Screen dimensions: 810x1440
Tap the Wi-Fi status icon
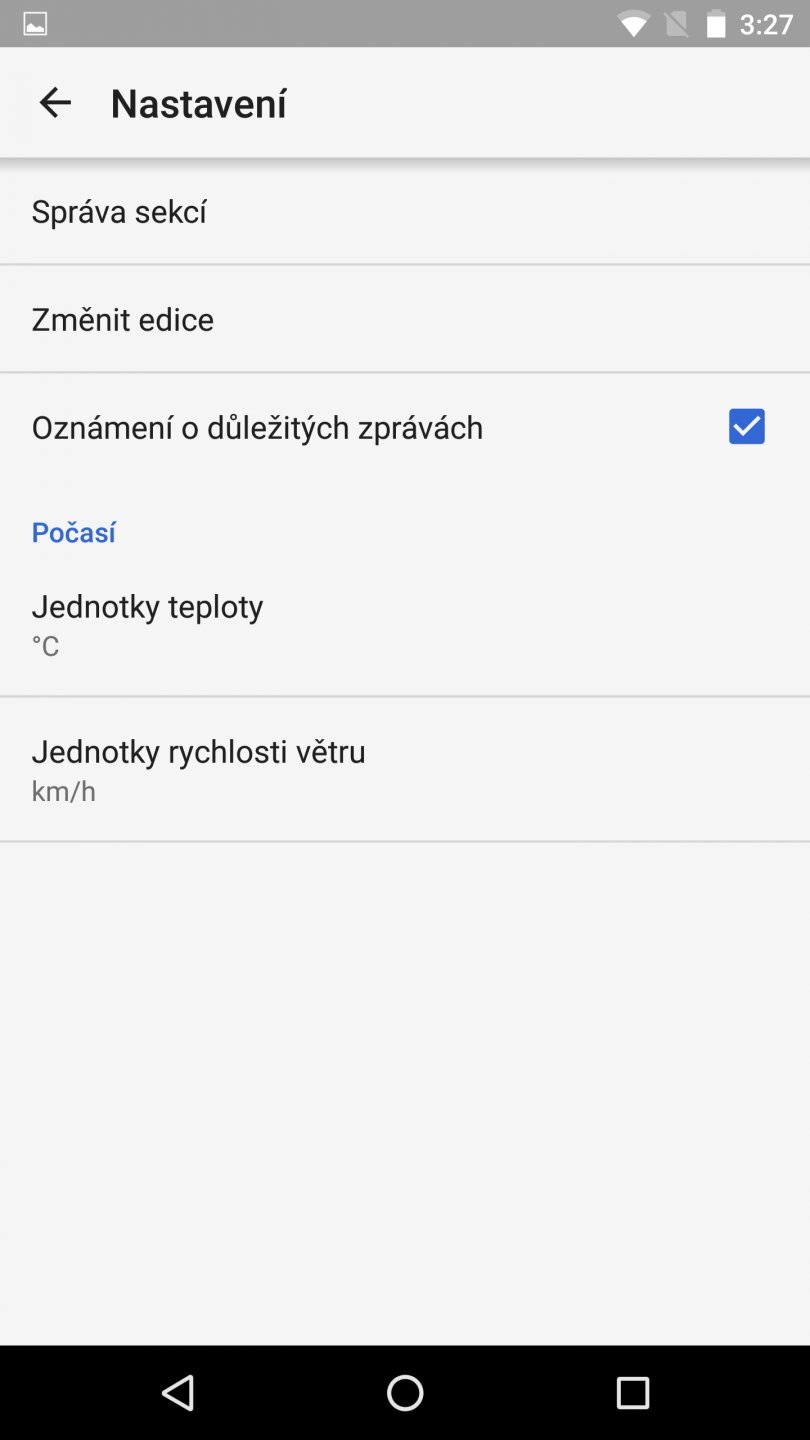point(636,23)
